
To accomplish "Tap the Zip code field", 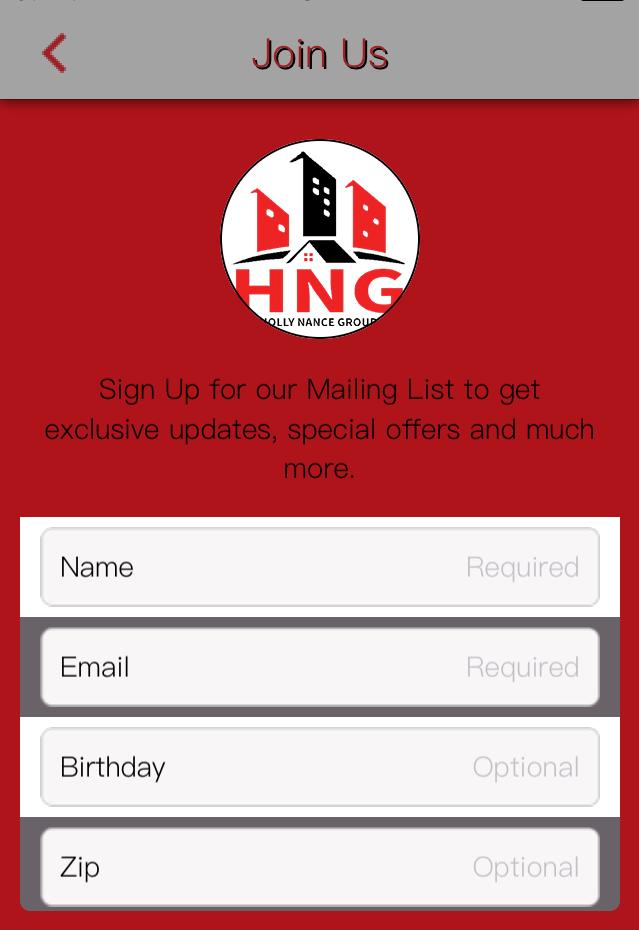I will [320, 866].
